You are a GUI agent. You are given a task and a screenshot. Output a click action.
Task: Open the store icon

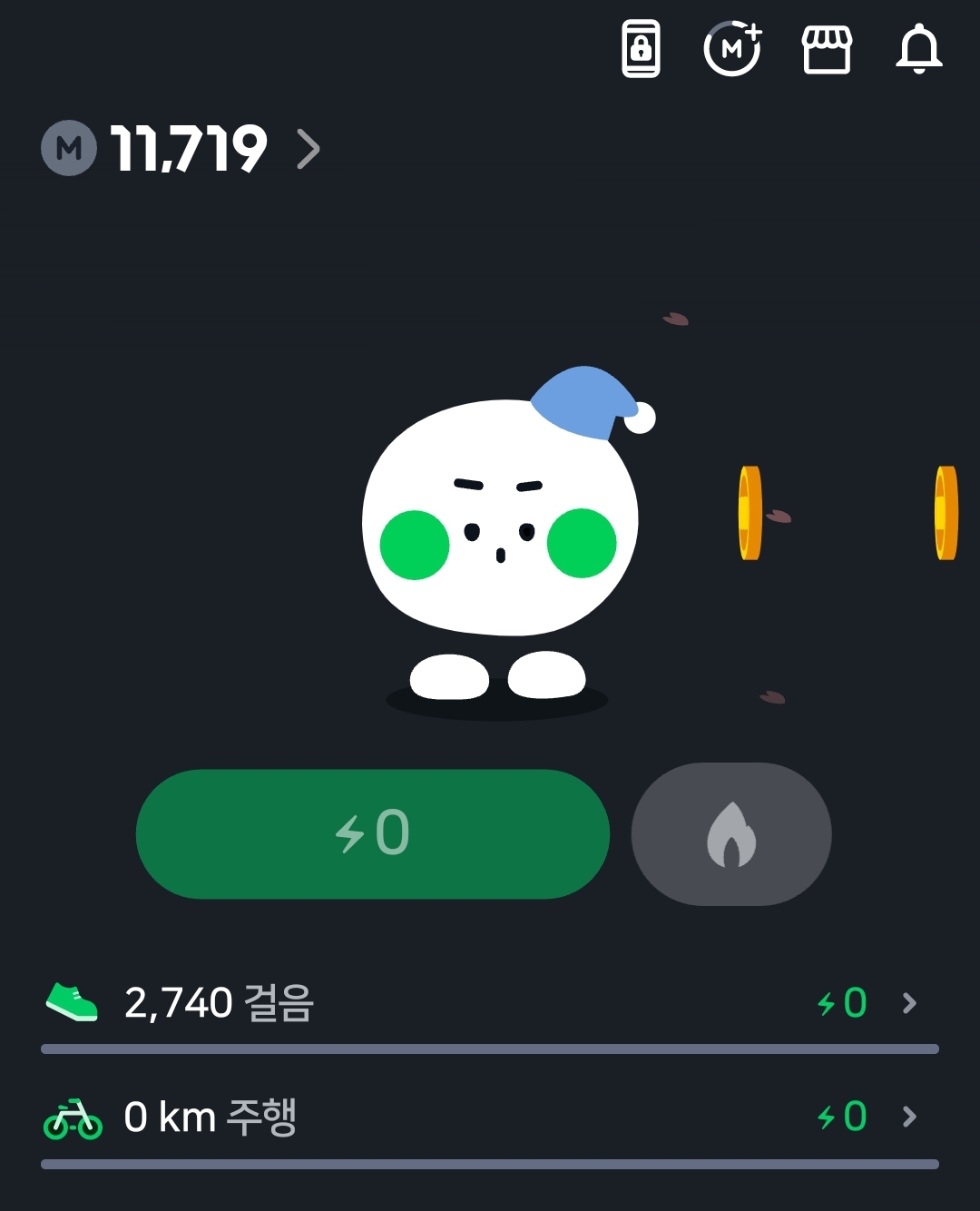(x=827, y=49)
